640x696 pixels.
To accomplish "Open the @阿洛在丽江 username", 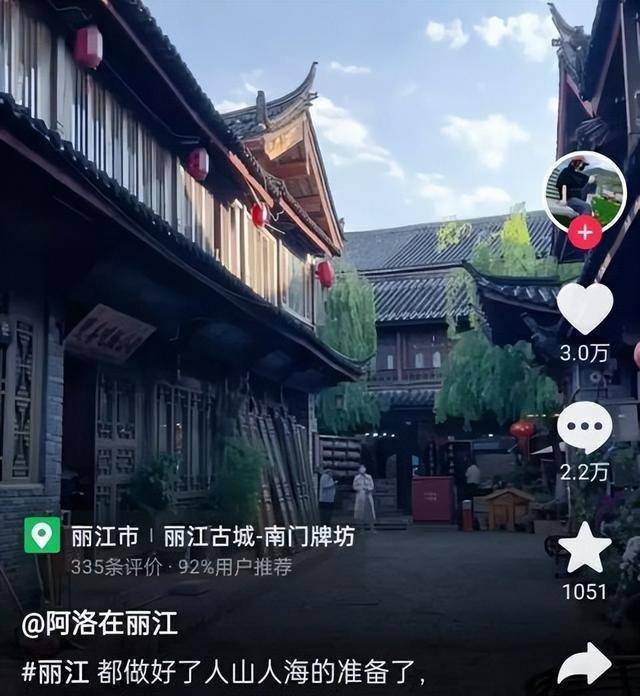I will 100,625.
